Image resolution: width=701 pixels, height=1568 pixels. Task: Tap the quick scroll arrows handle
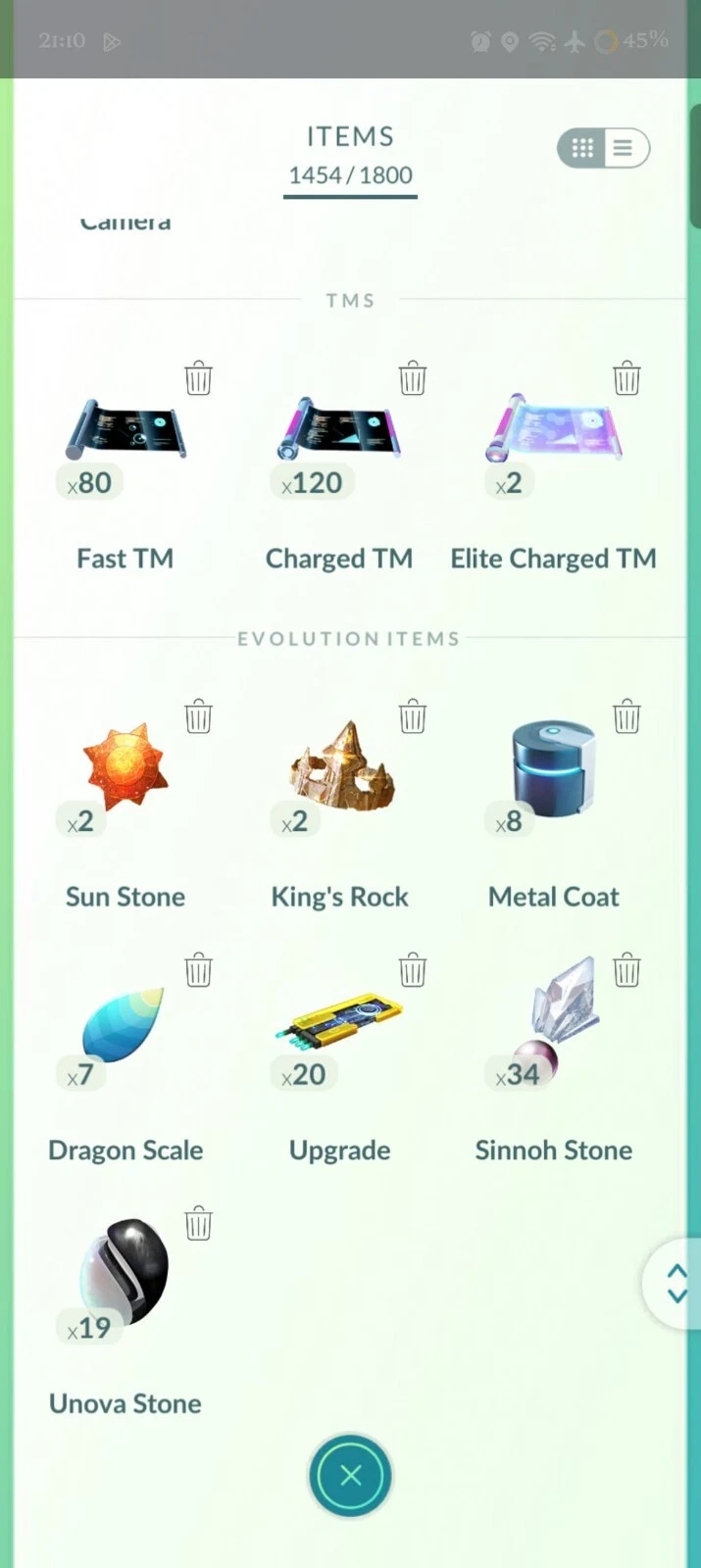[676, 1283]
